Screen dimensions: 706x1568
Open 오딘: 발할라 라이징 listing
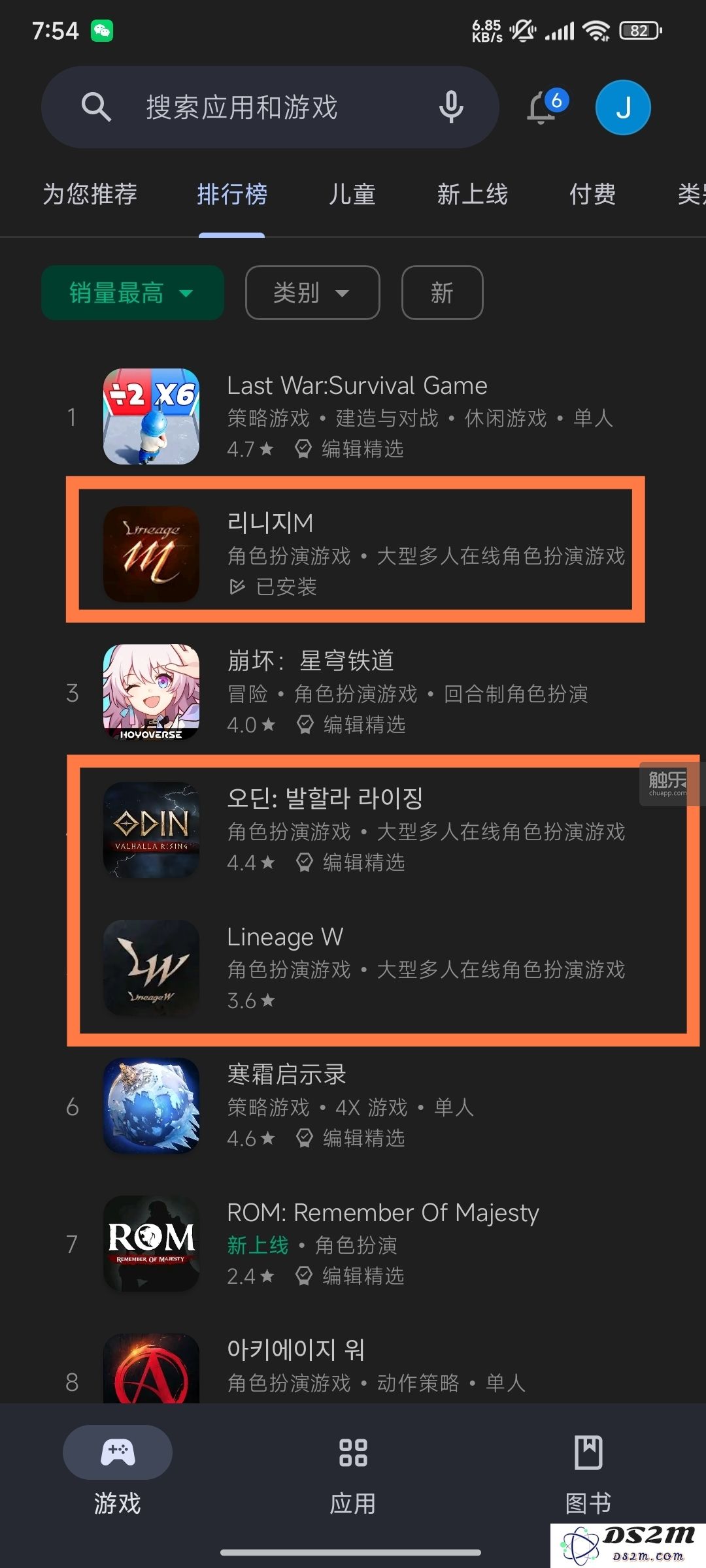tap(356, 830)
